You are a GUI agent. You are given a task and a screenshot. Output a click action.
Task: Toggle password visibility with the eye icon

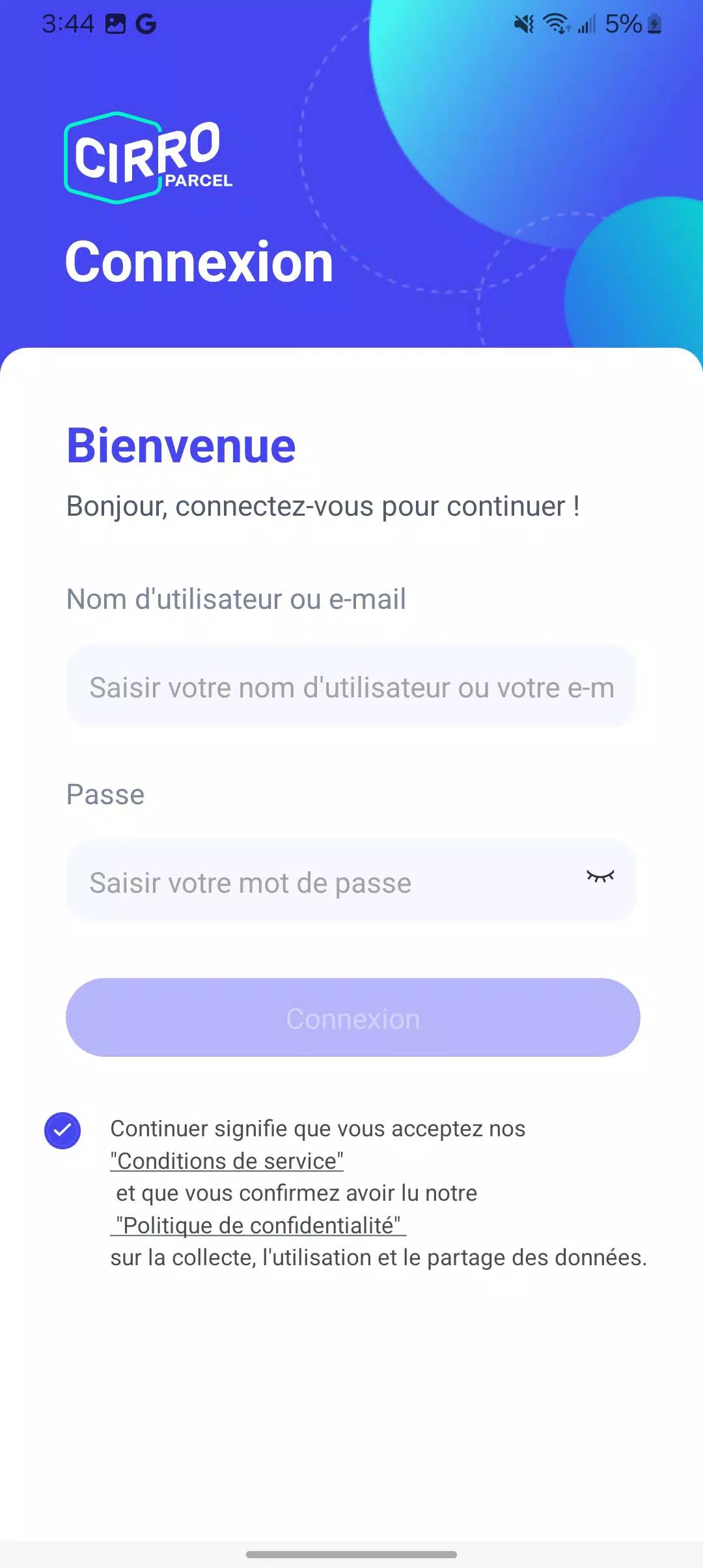(x=600, y=876)
